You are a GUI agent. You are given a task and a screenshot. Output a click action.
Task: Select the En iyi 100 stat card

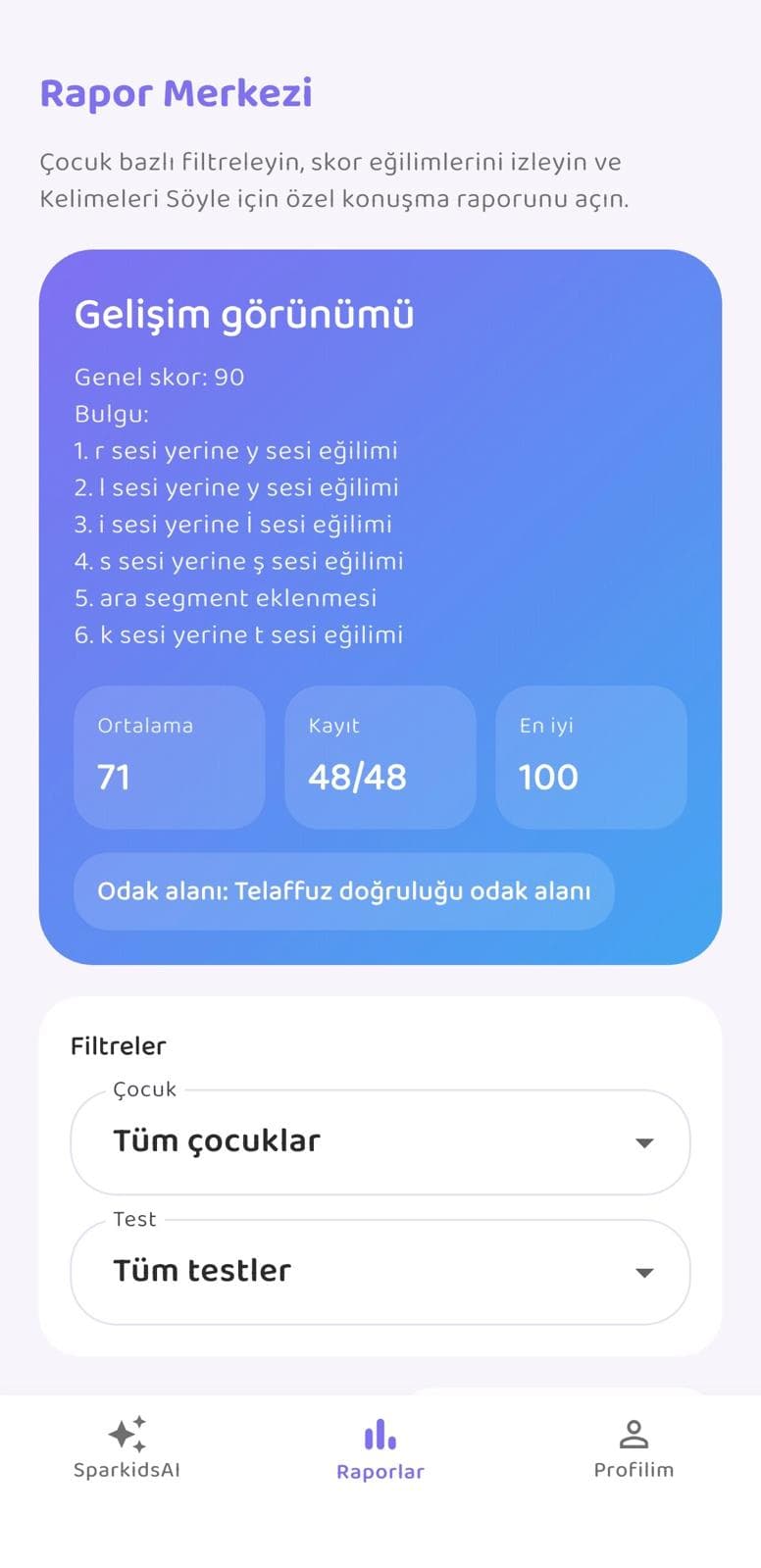pyautogui.click(x=590, y=757)
